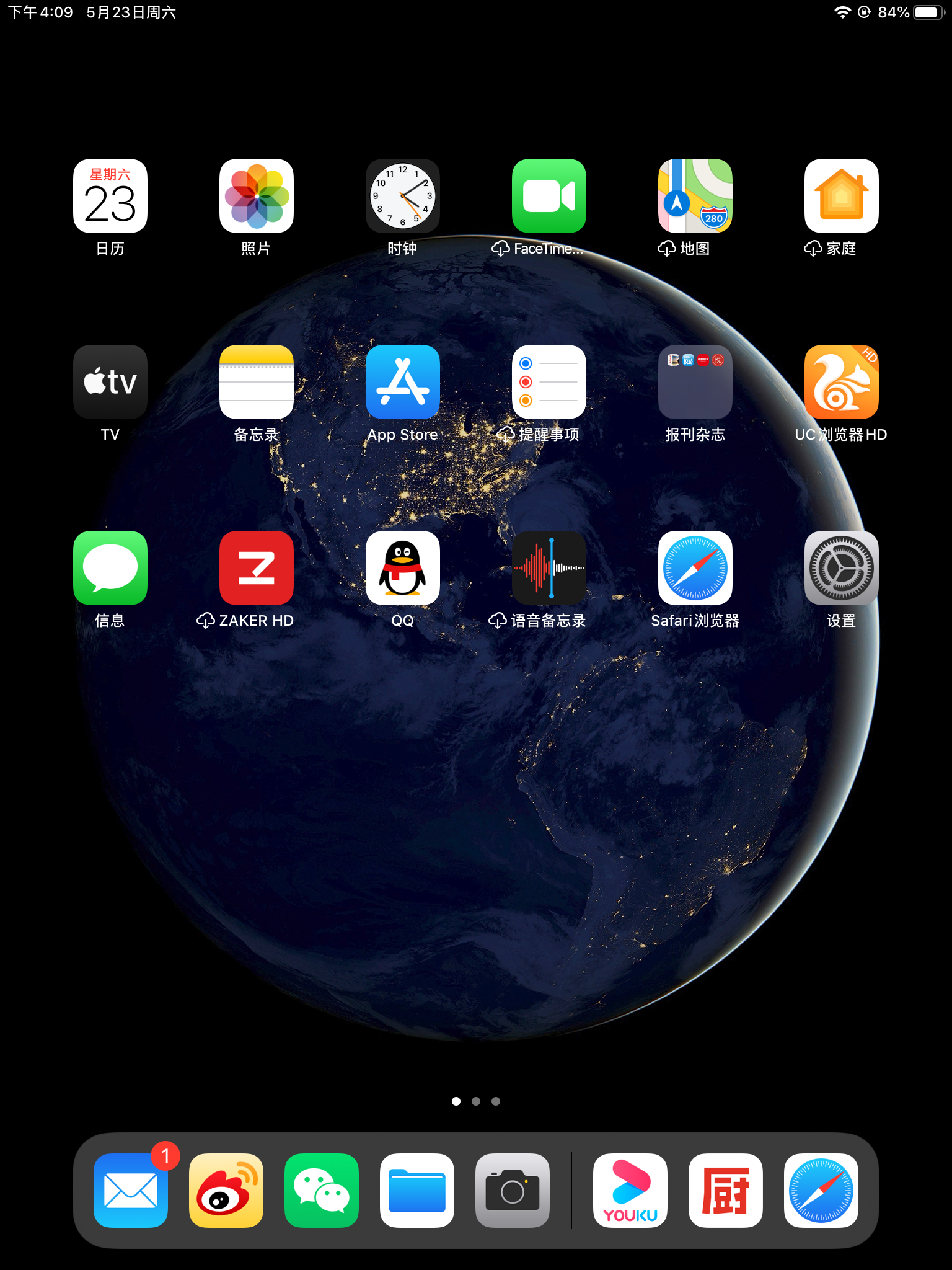Open the 备忘录 notes app
952x1270 pixels.
[x=256, y=382]
